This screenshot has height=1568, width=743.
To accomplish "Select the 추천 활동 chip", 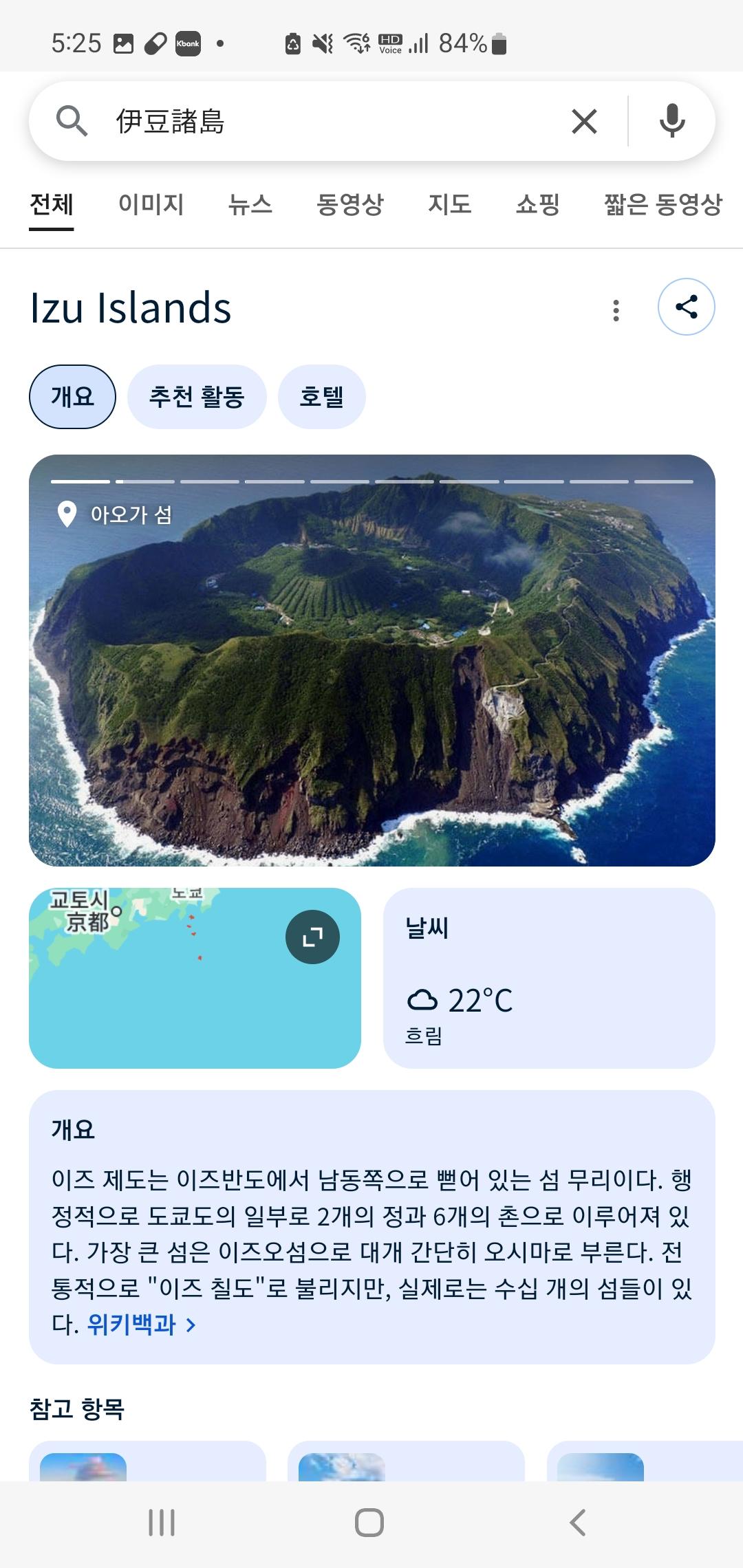I will pos(197,396).
